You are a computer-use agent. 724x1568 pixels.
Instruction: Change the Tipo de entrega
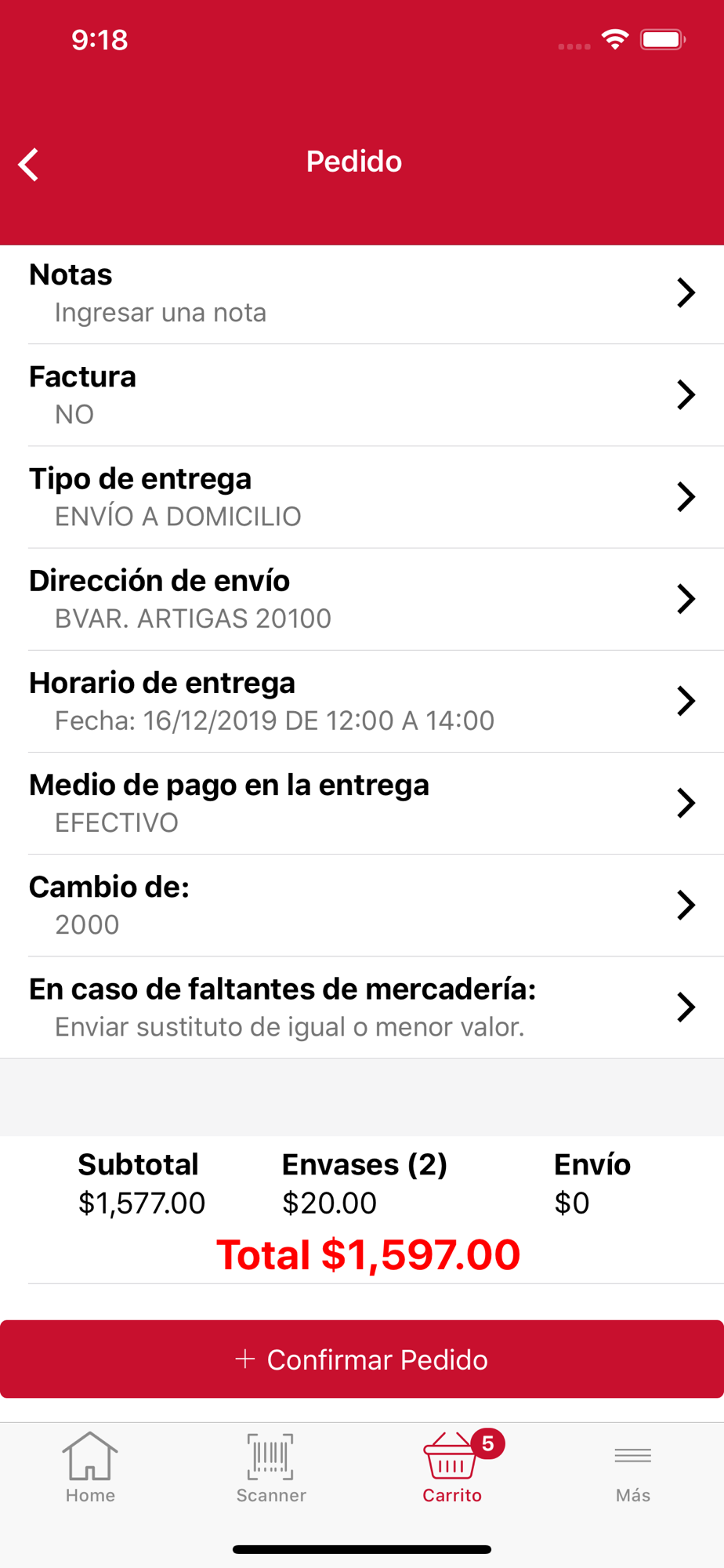tap(362, 497)
